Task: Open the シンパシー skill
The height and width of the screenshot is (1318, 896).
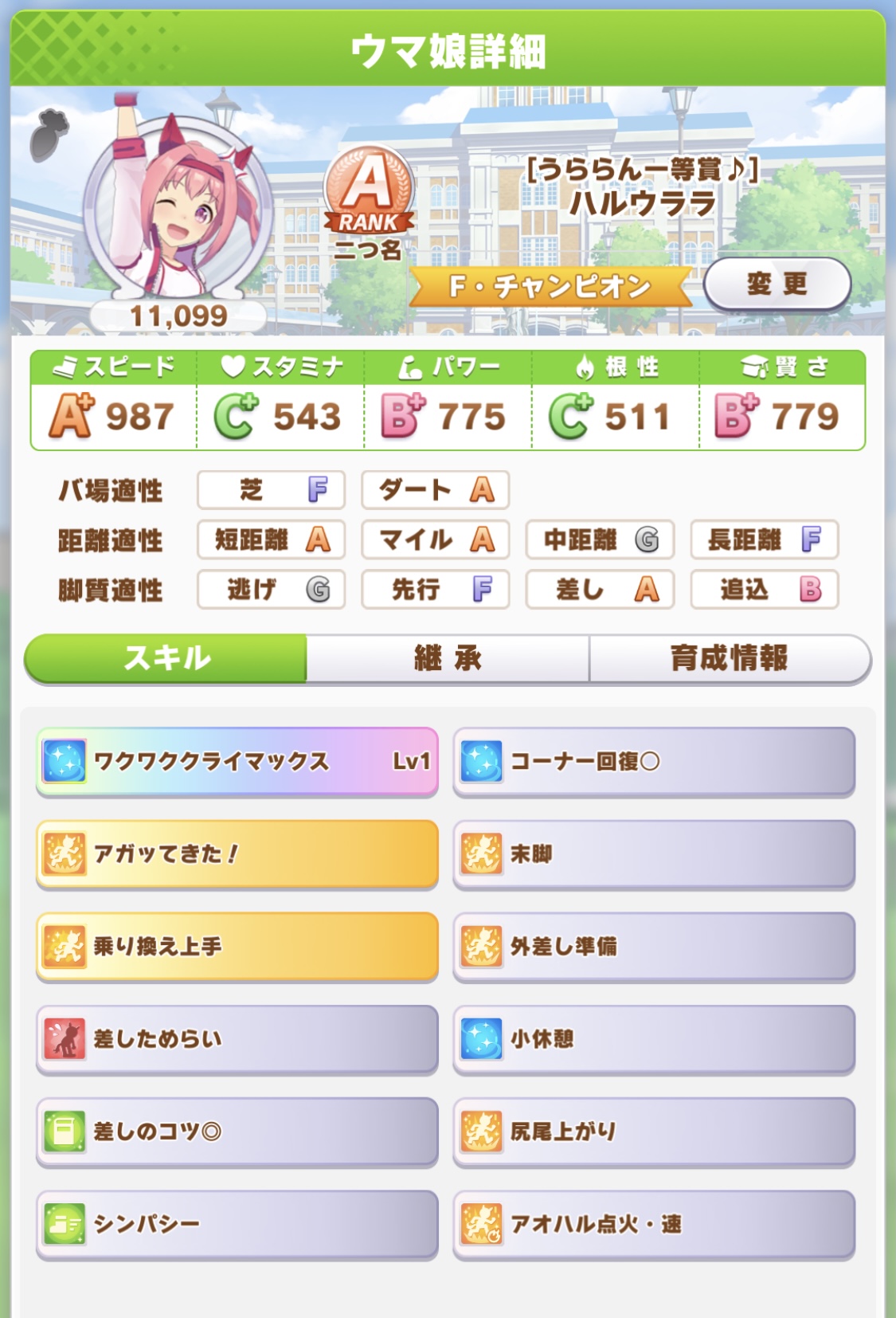Action: point(237,1223)
